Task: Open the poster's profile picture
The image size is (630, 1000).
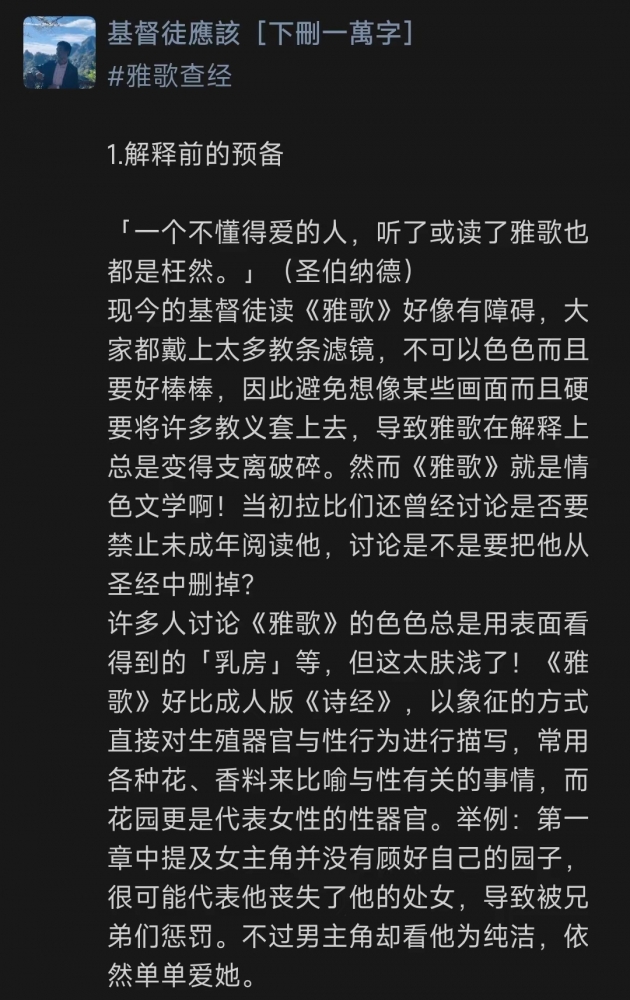Action: [59, 53]
